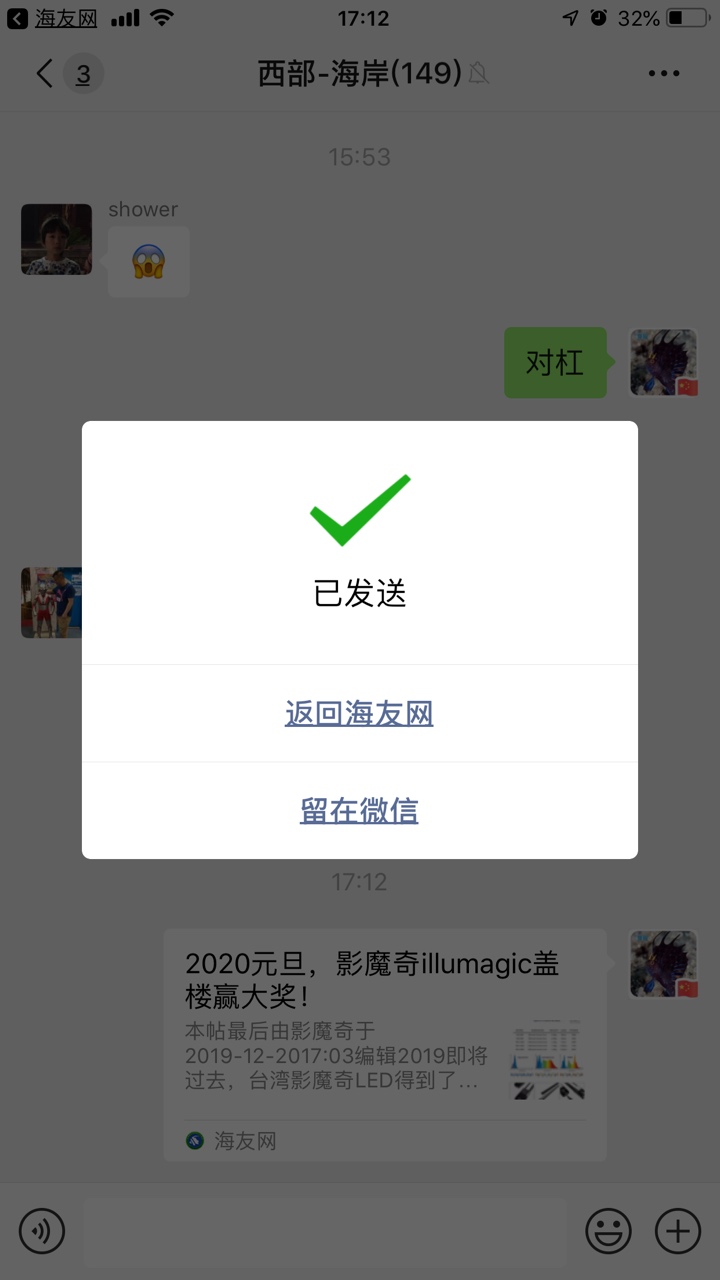Screen dimensions: 720x1280
Task: Open the group chat overflow menu
Action: [x=664, y=74]
